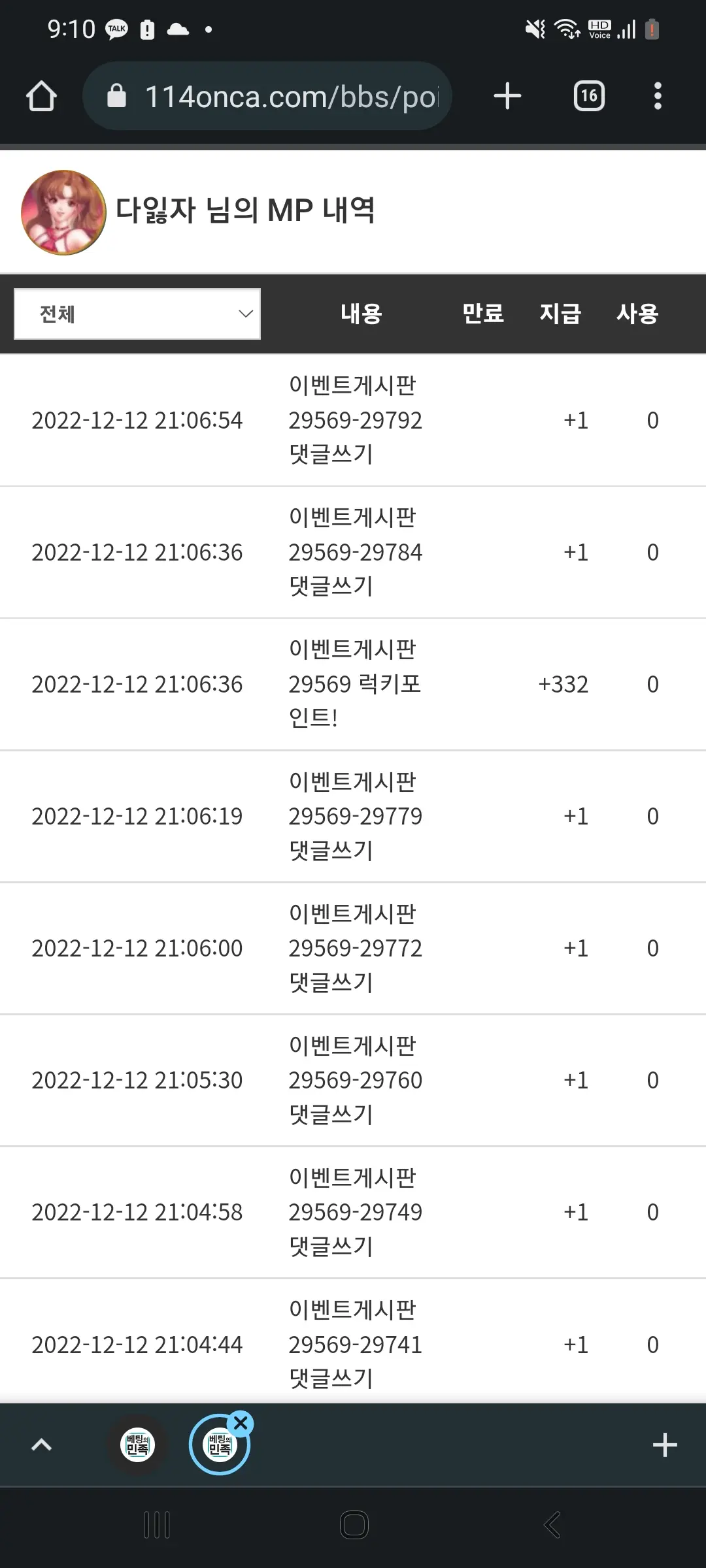
Task: Expand the 전체 filter dropdown
Action: pyautogui.click(x=137, y=314)
